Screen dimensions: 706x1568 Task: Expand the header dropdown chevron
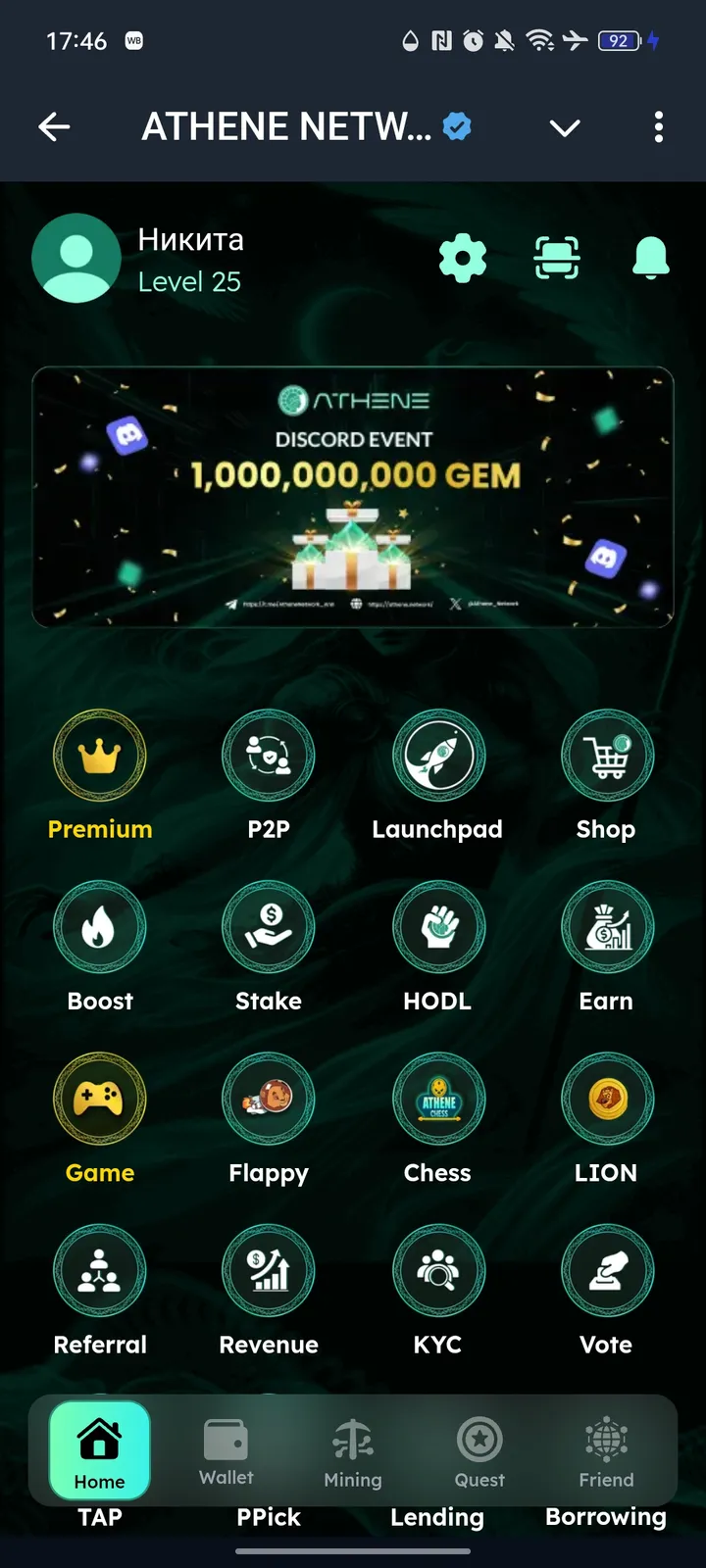[565, 127]
